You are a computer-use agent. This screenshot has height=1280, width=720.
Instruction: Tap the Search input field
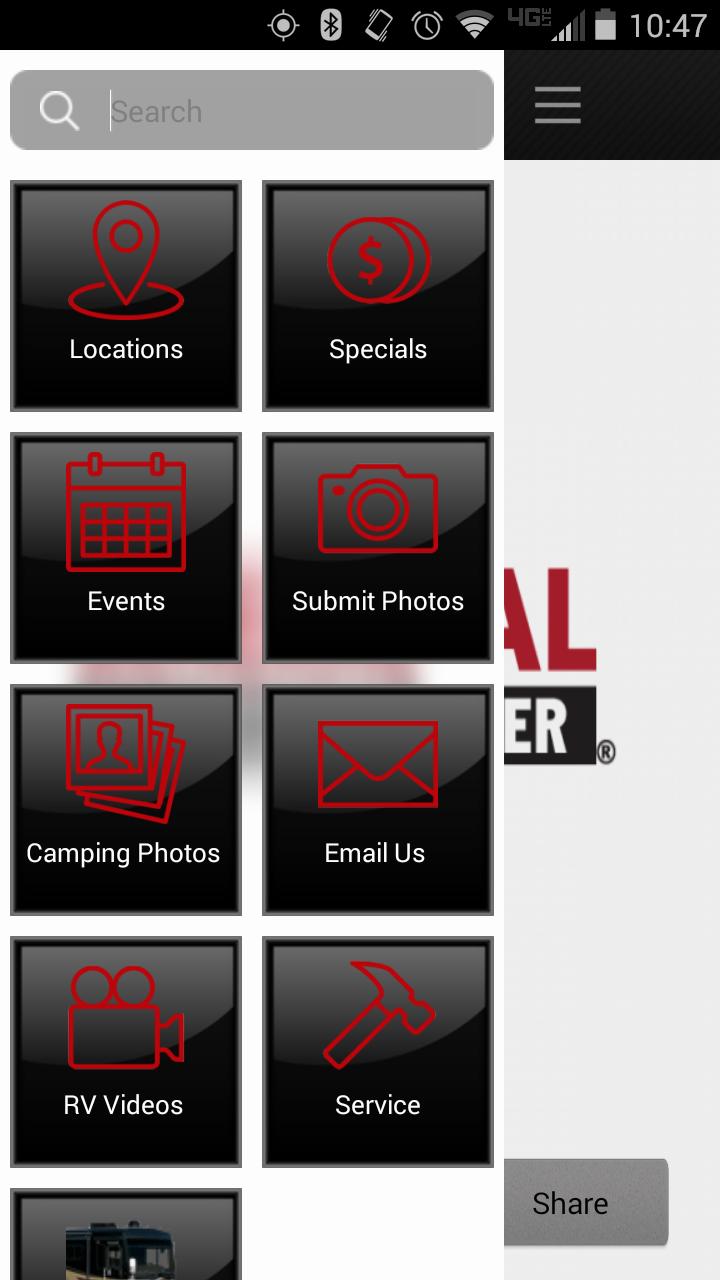click(290, 111)
